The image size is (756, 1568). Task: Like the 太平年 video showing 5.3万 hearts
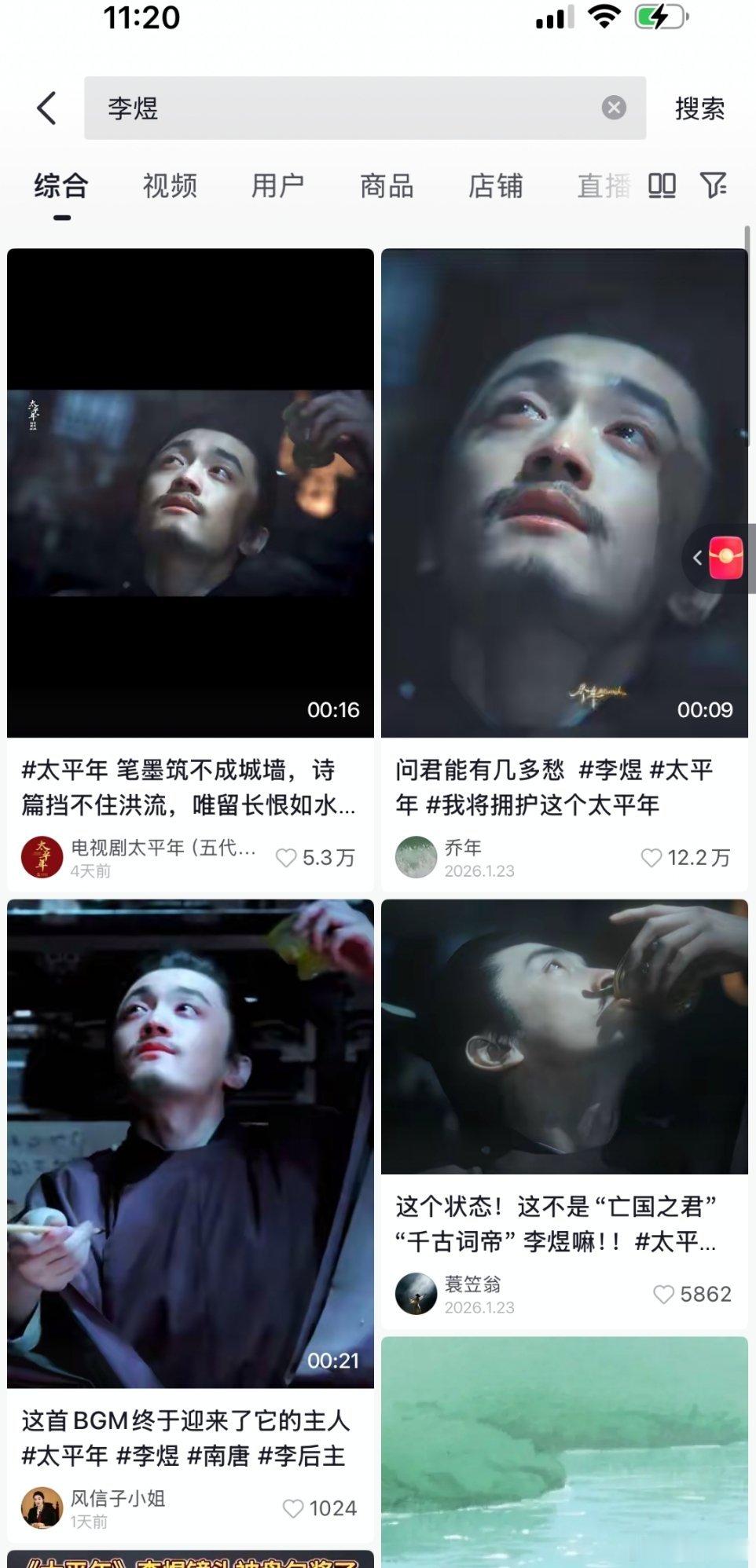pos(289,856)
